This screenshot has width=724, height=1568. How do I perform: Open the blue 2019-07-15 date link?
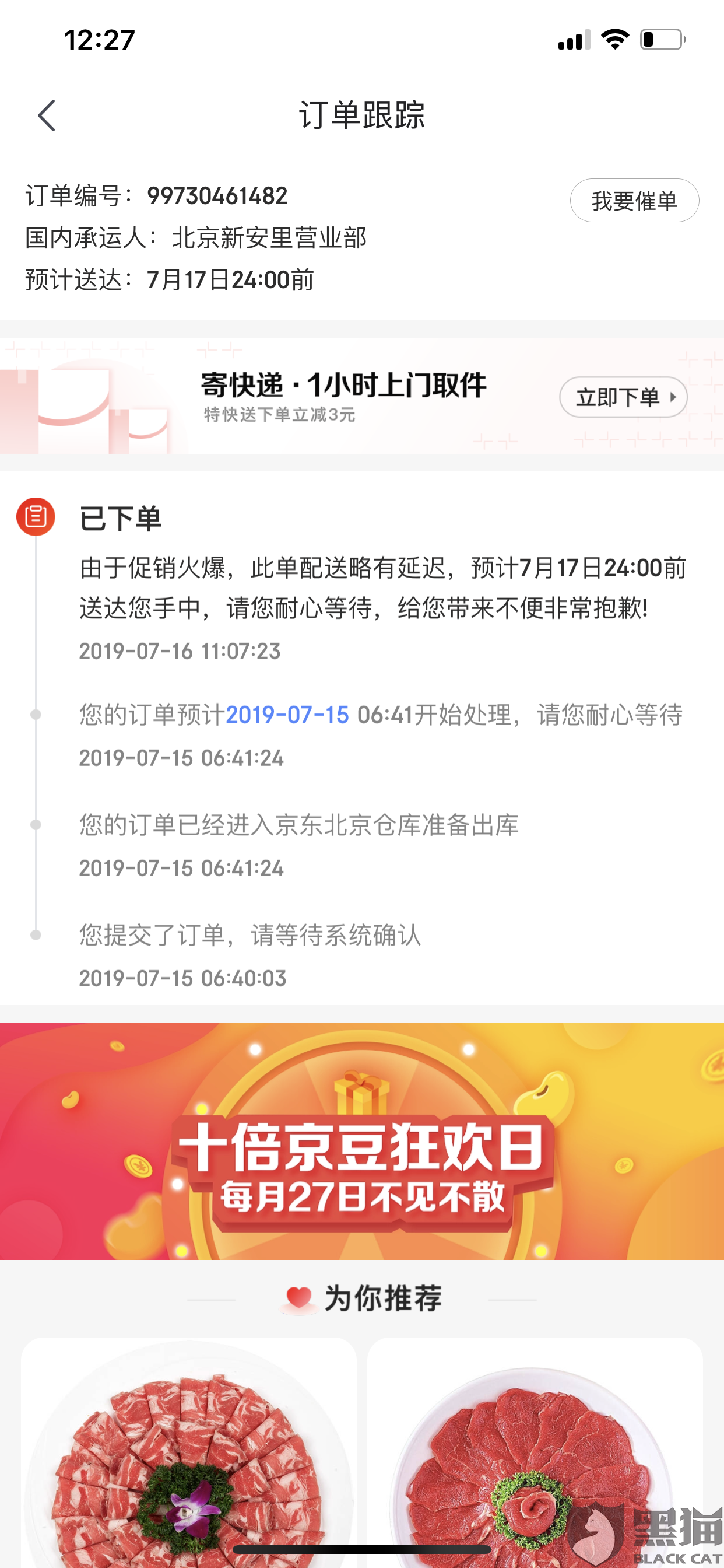287,715
